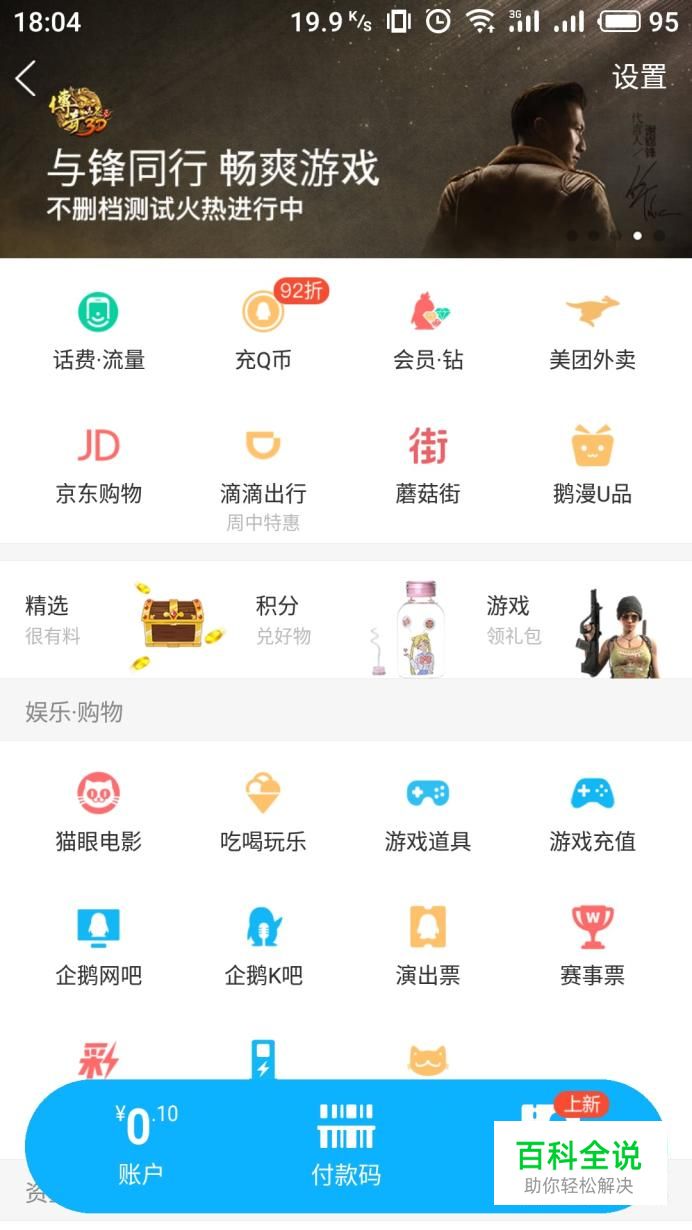Launch 美团外卖 food delivery
This screenshot has width=692, height=1230.
[x=592, y=330]
